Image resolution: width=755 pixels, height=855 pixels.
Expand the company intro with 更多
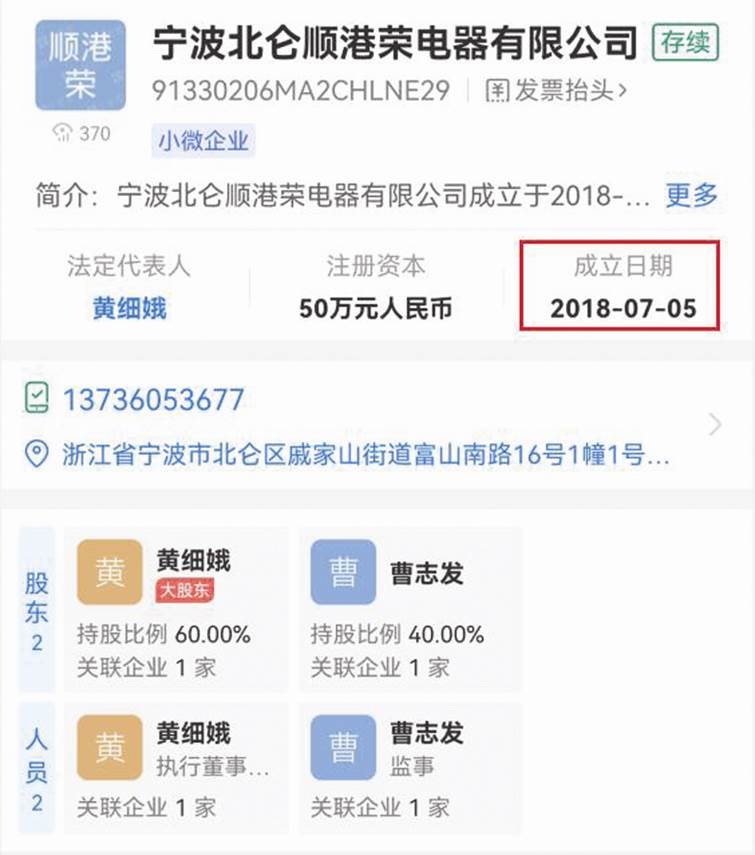point(692,194)
